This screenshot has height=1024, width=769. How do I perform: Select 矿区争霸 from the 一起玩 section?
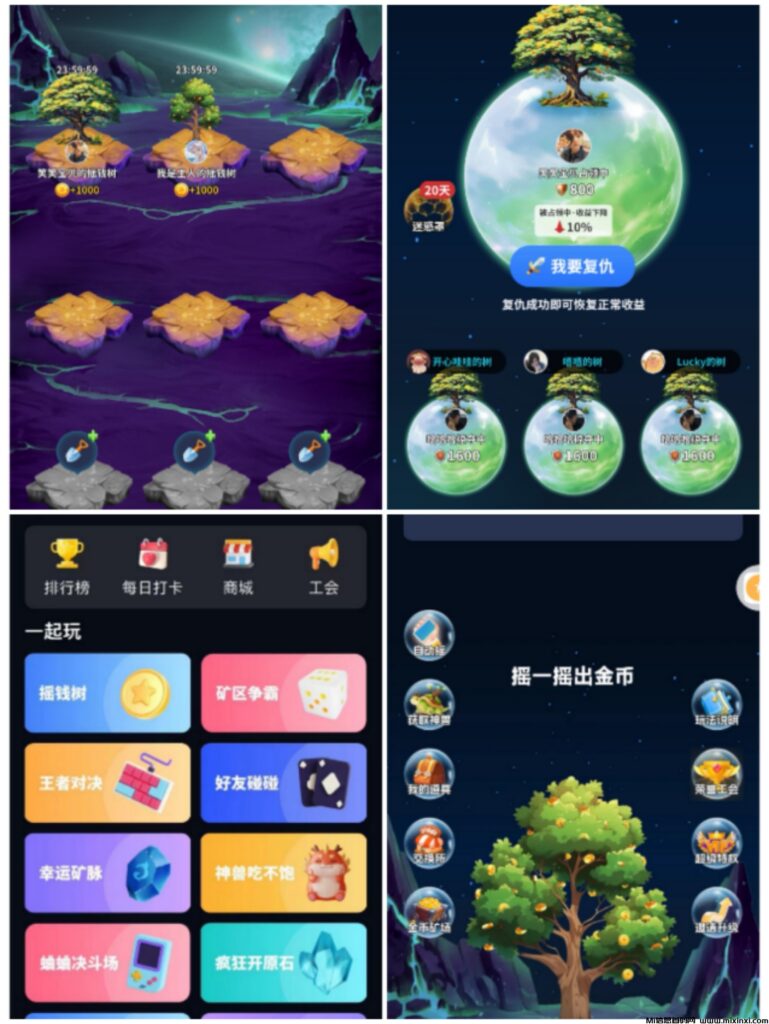283,692
